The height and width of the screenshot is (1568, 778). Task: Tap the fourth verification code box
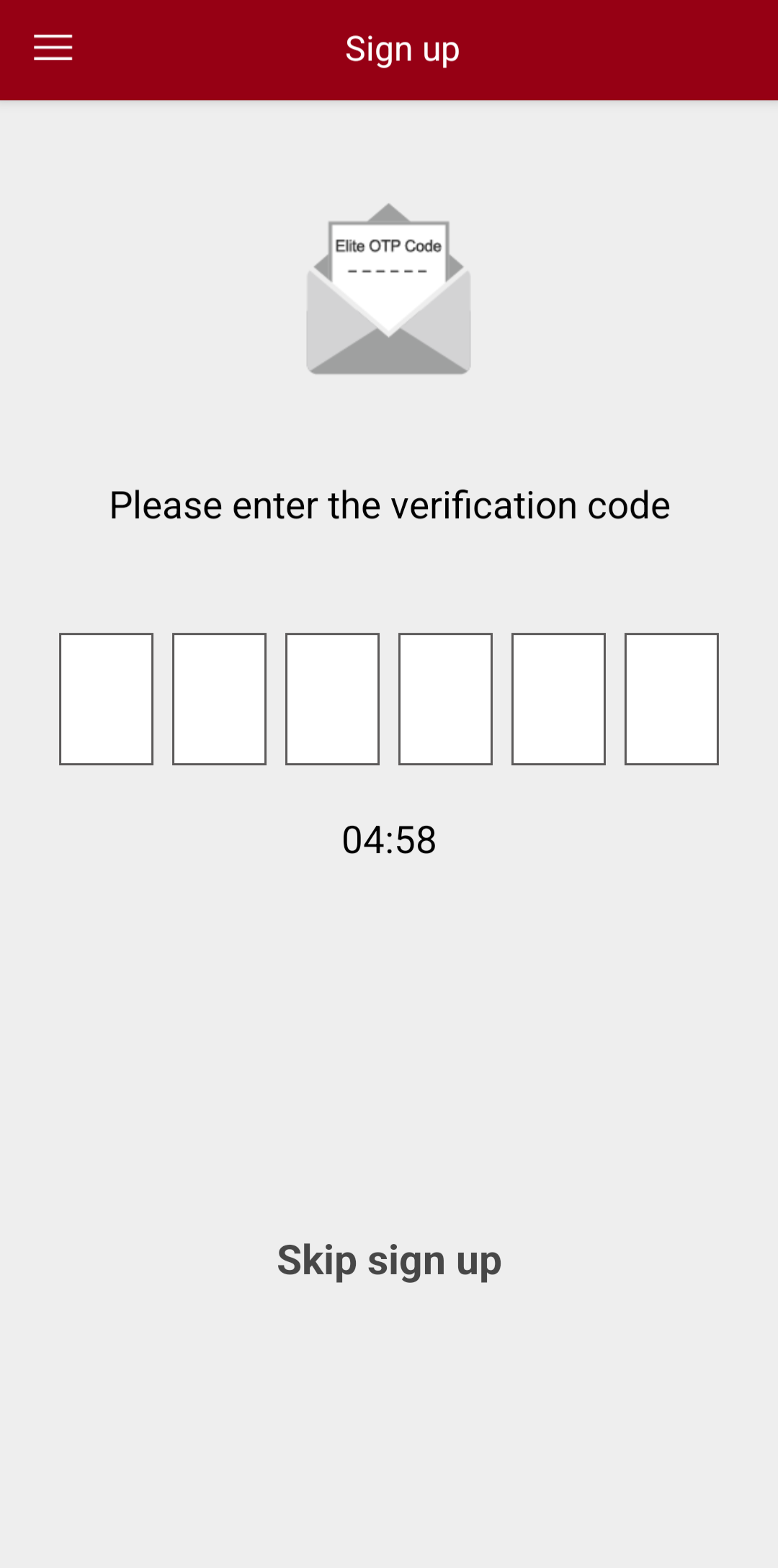tap(445, 699)
